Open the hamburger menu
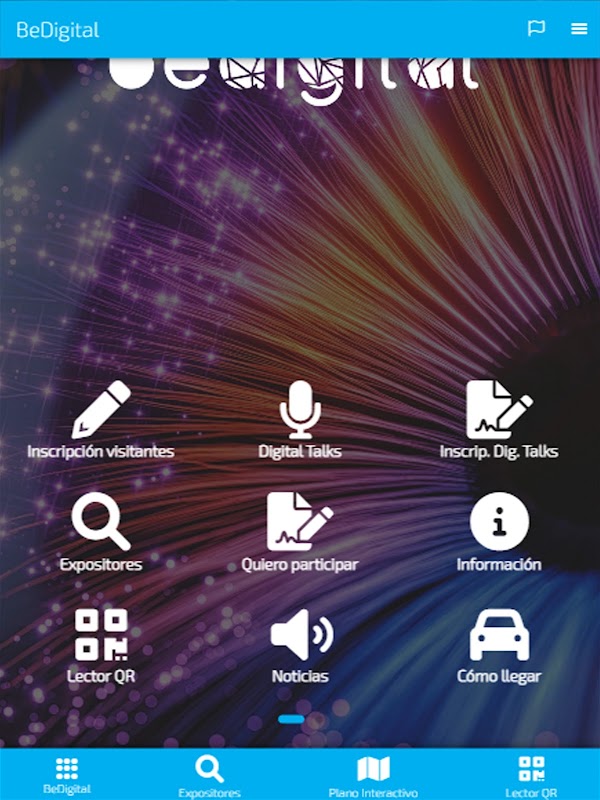Image resolution: width=600 pixels, height=800 pixels. coord(579,29)
